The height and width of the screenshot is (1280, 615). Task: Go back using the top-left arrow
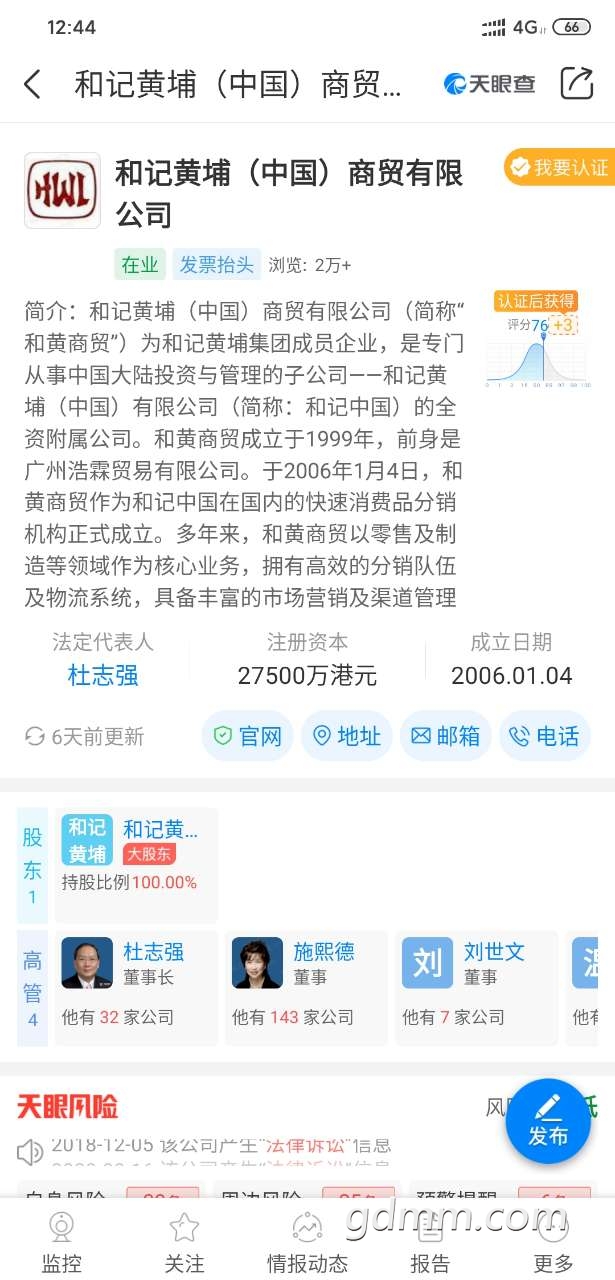click(x=33, y=84)
